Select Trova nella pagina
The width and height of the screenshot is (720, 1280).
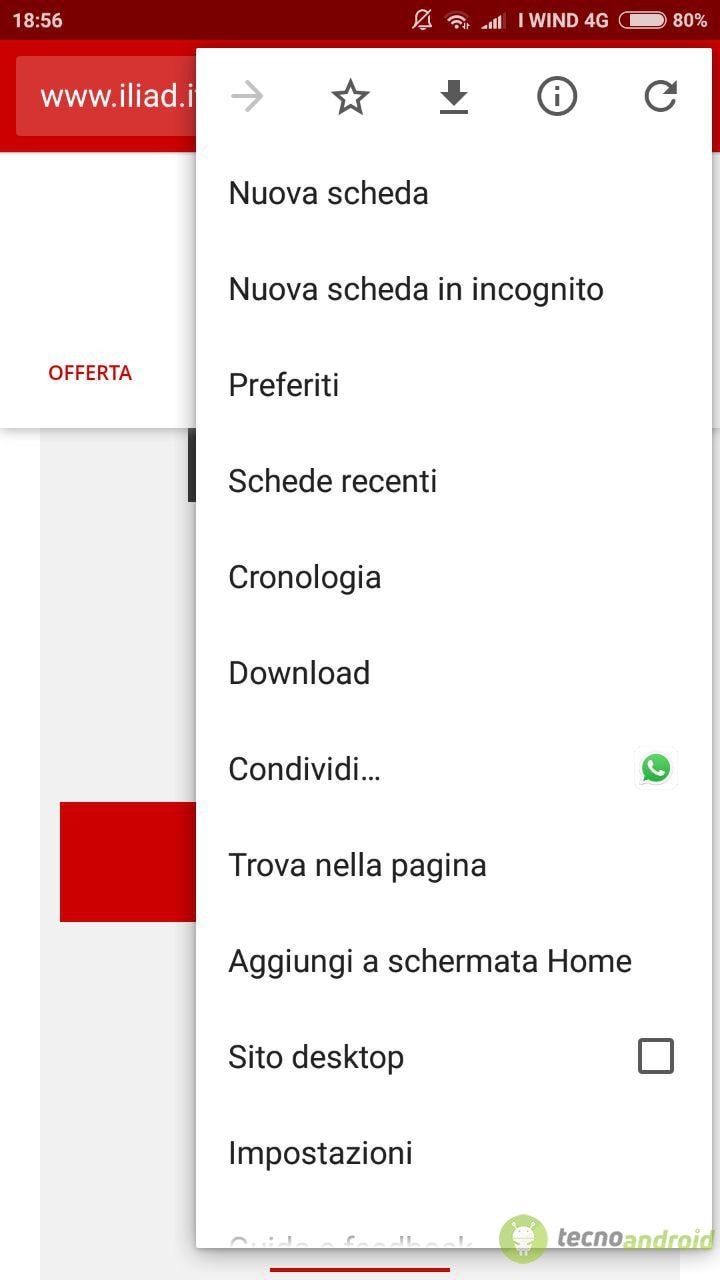(x=453, y=865)
